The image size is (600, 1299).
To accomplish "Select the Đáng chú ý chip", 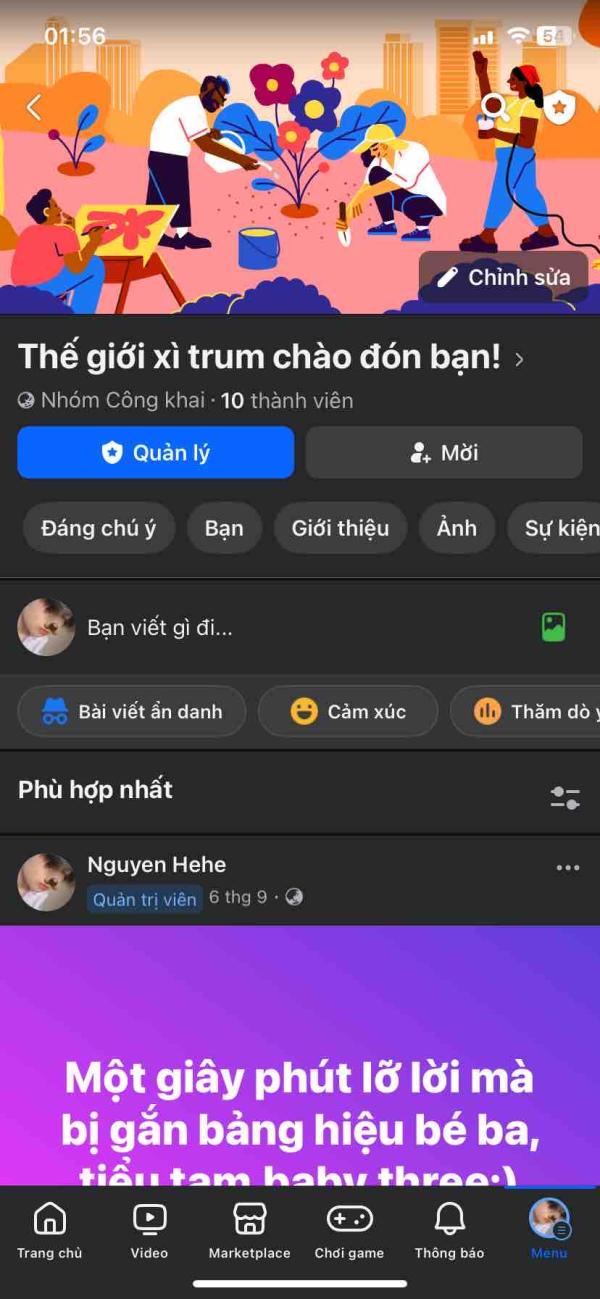I will click(98, 528).
